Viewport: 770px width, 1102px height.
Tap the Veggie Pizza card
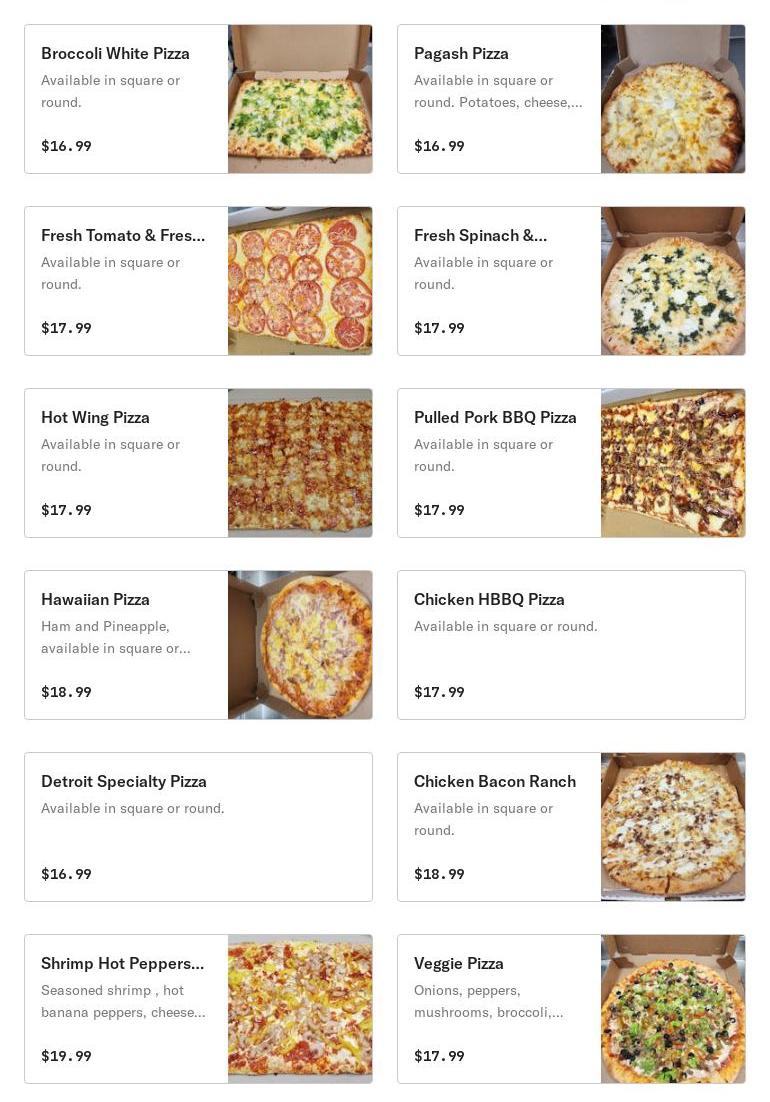coord(571,1009)
